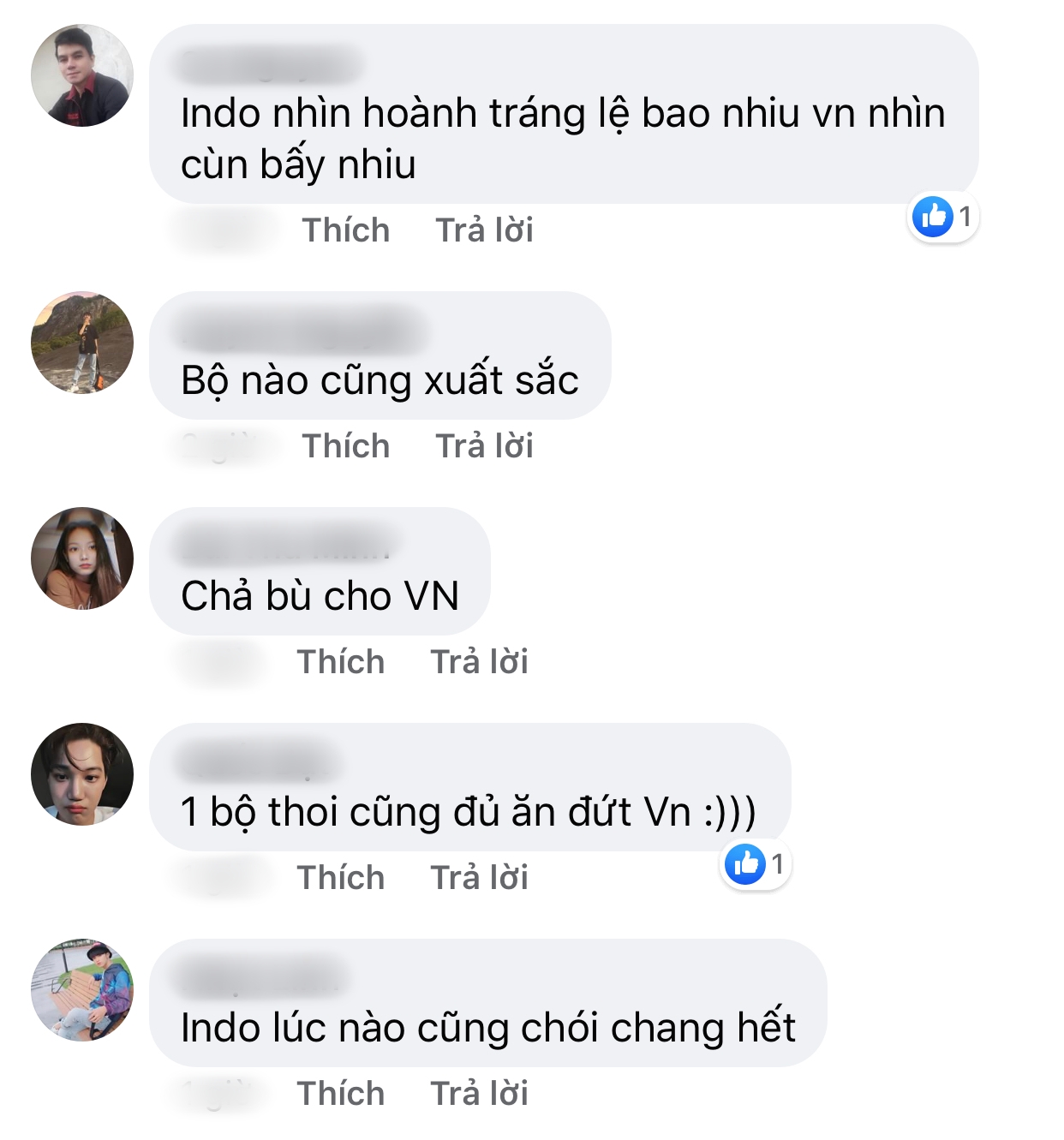Viewport: 1064px width, 1140px height.
Task: Like the comment 'Indo nhìn hoành tráng lệ'
Action: click(x=345, y=230)
